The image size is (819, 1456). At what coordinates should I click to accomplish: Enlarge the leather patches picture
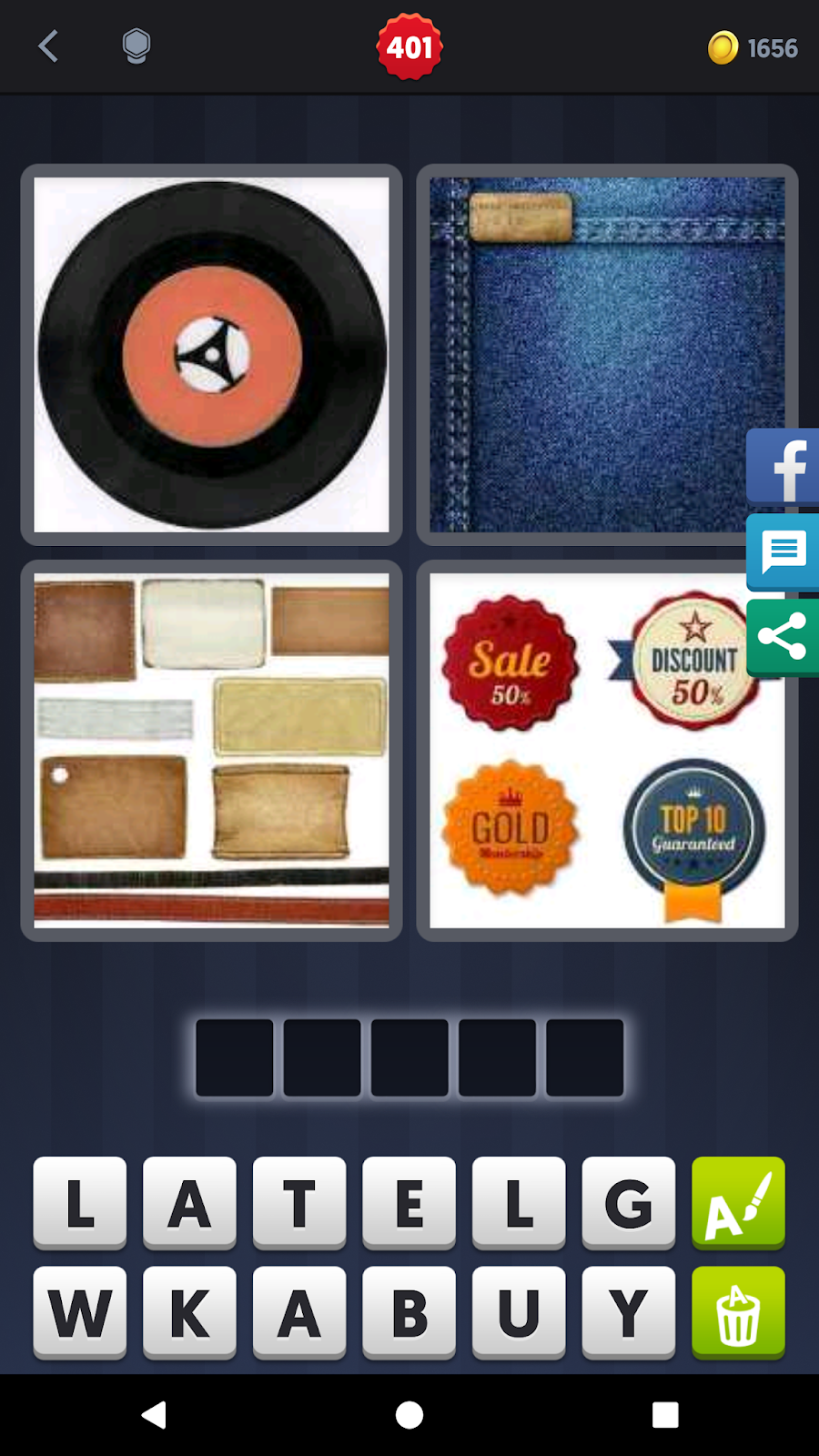(x=211, y=751)
